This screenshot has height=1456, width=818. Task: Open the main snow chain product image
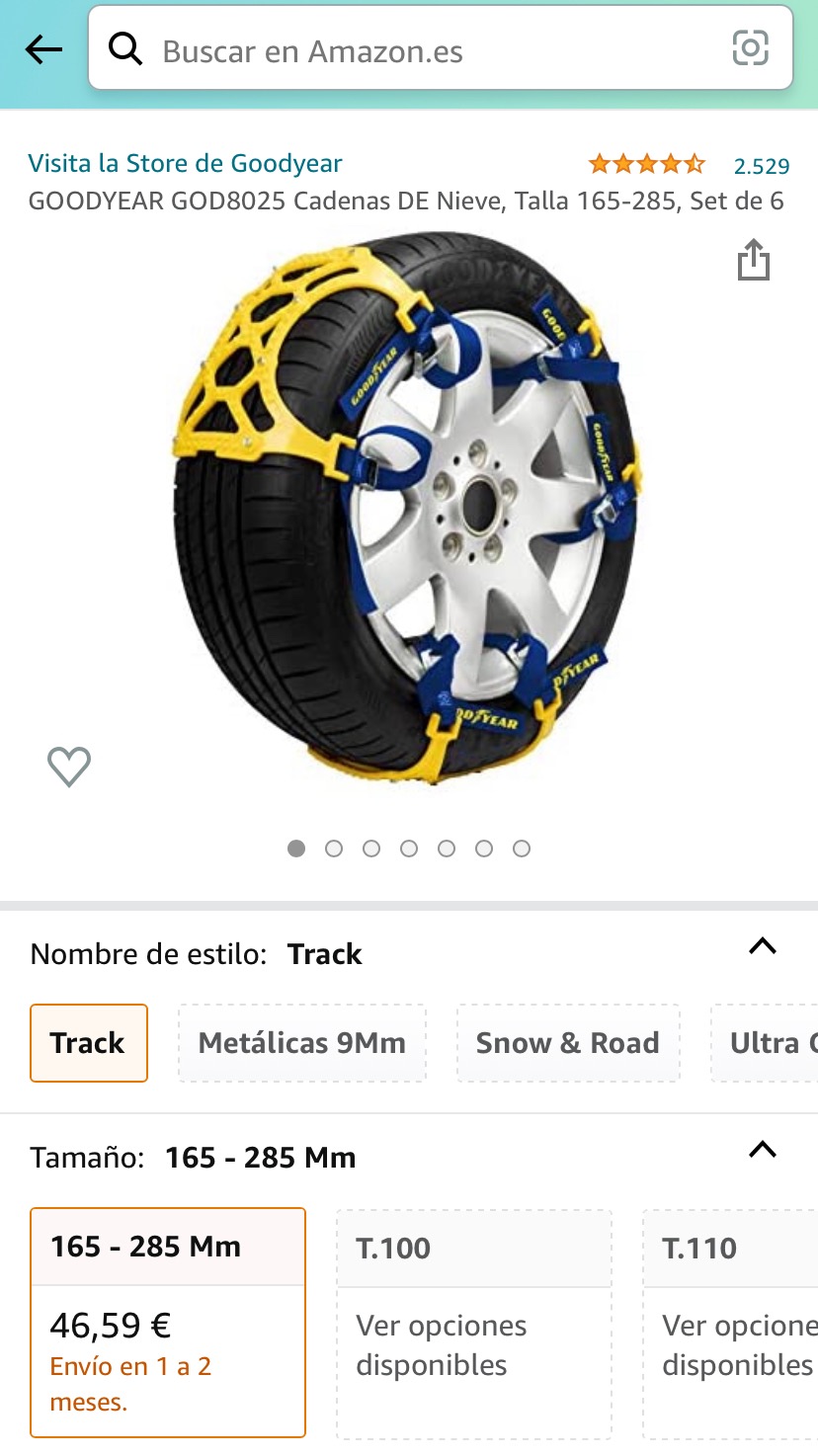408,508
